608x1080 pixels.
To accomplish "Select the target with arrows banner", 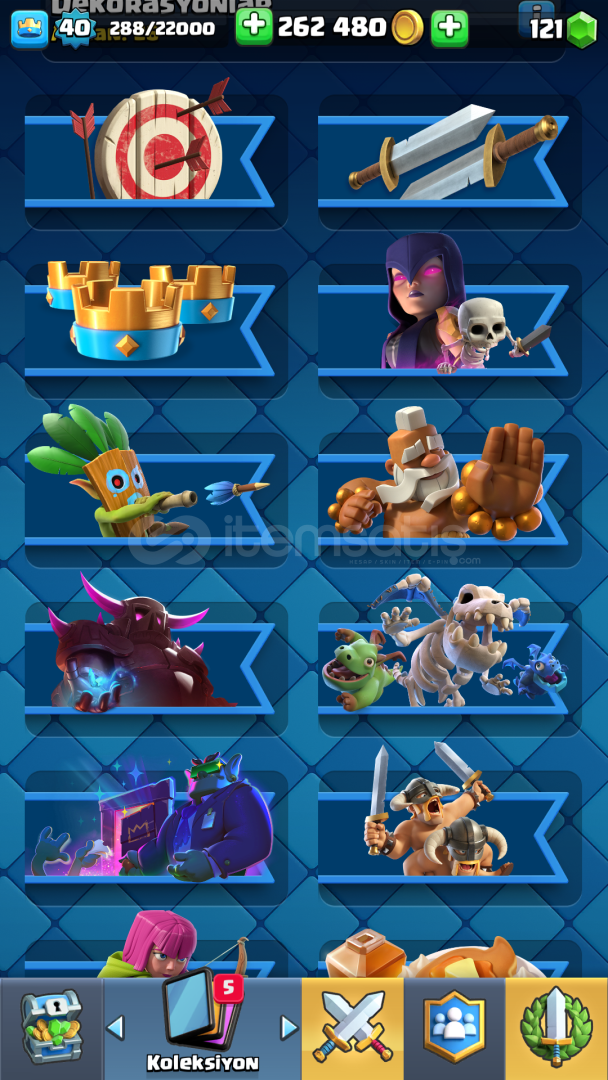I will 156,161.
